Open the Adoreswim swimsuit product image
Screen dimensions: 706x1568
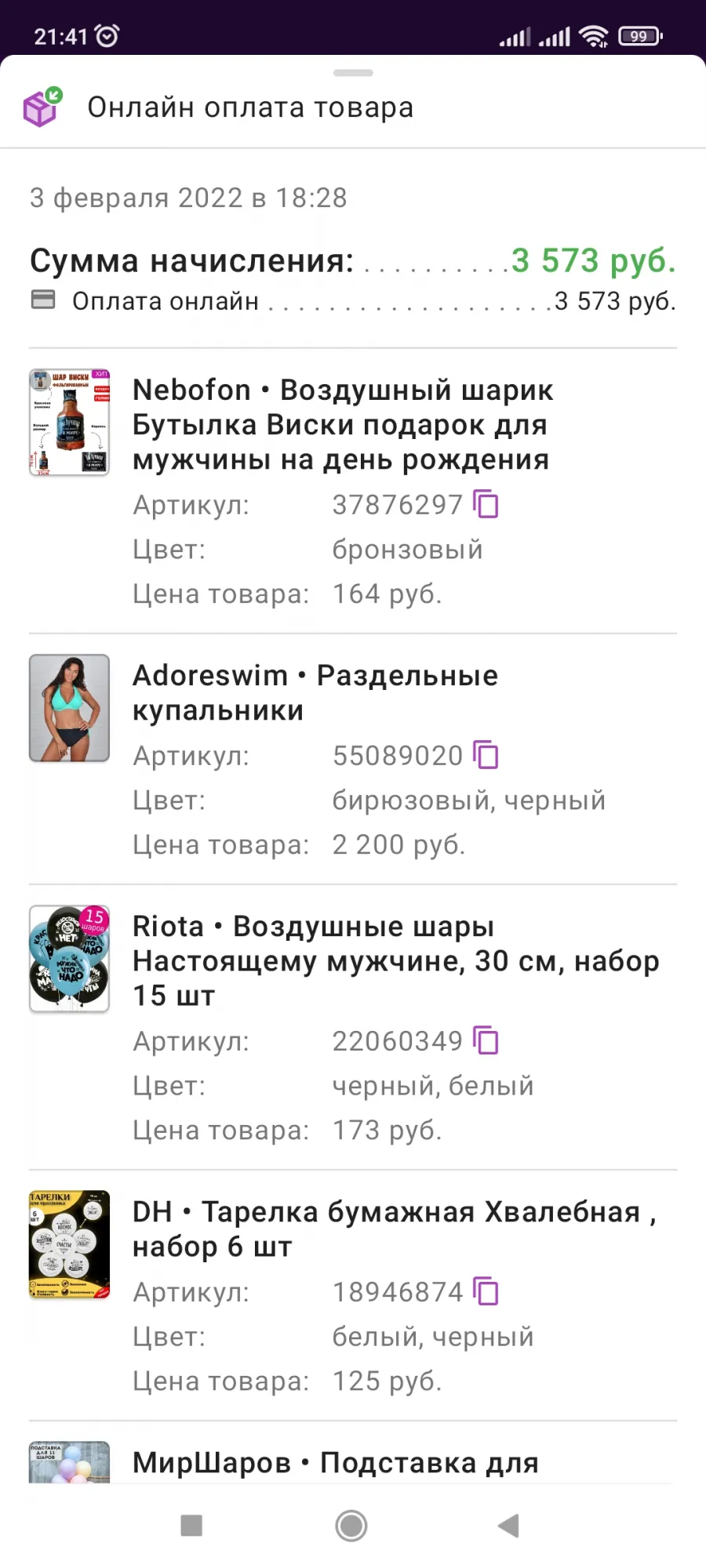click(69, 708)
